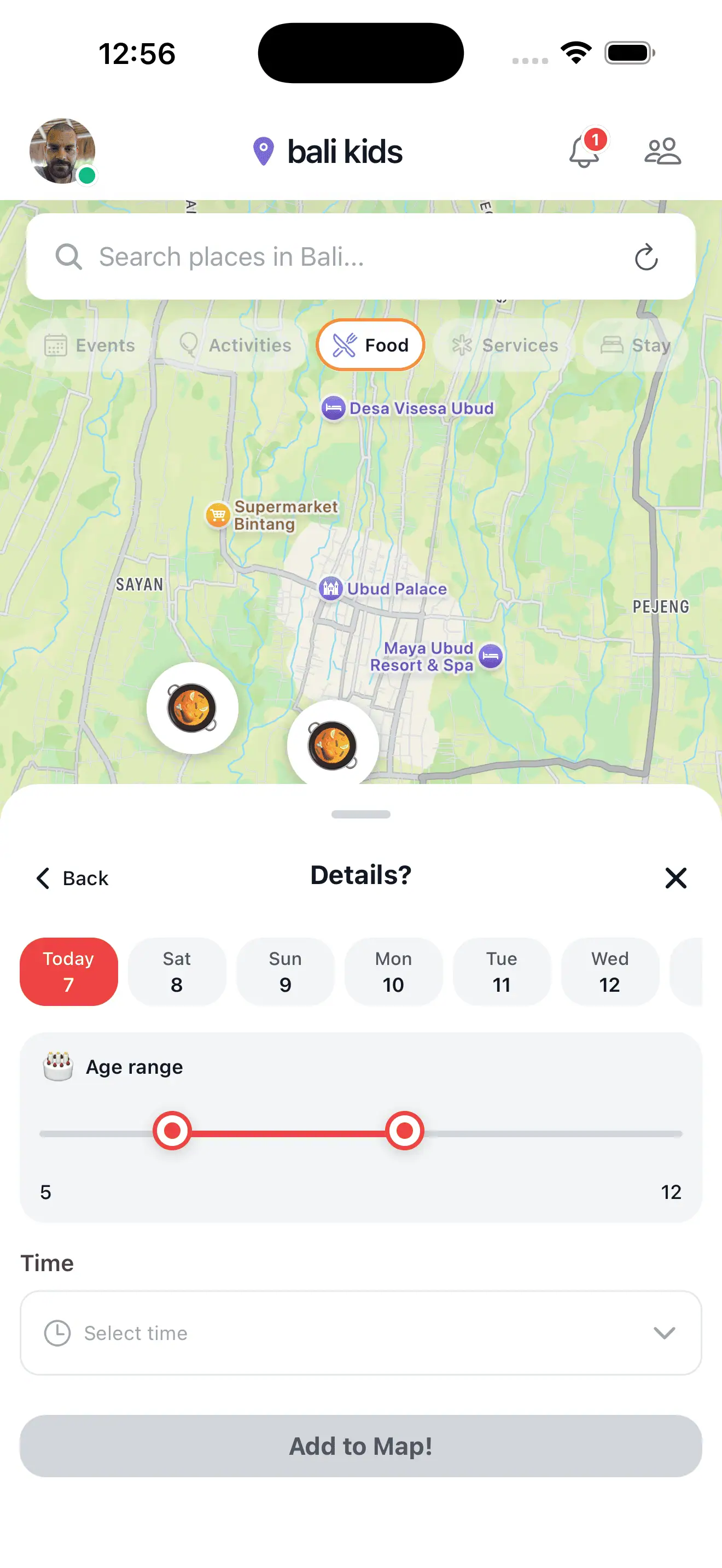This screenshot has width=722, height=1568.
Task: Click the dropdown chevron next to Select time
Action: (x=664, y=1332)
